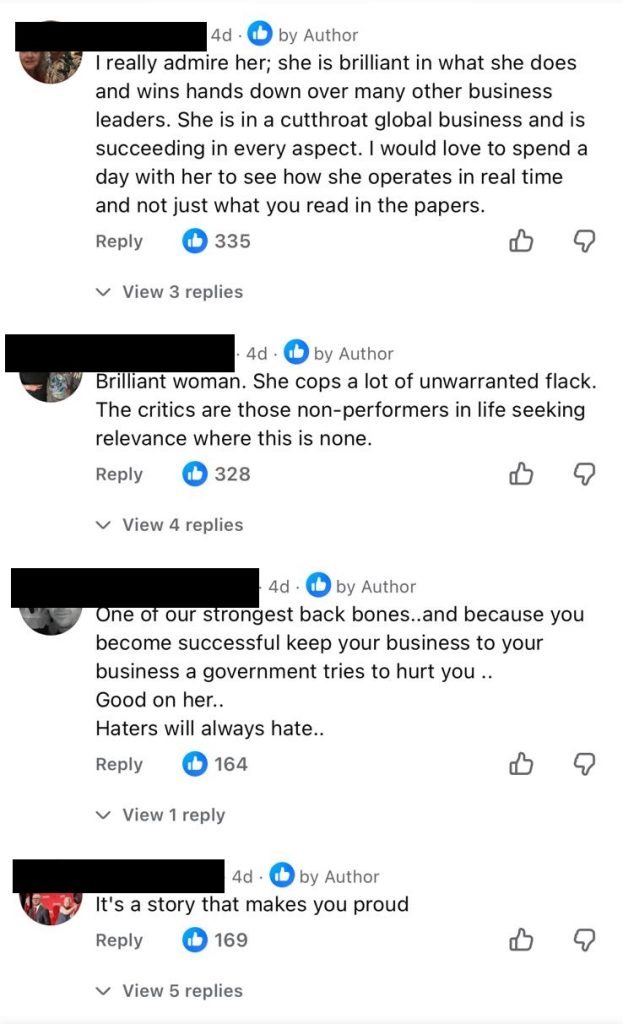623x1024 pixels.
Task: Expand View 5 replies
Action: tap(170, 991)
